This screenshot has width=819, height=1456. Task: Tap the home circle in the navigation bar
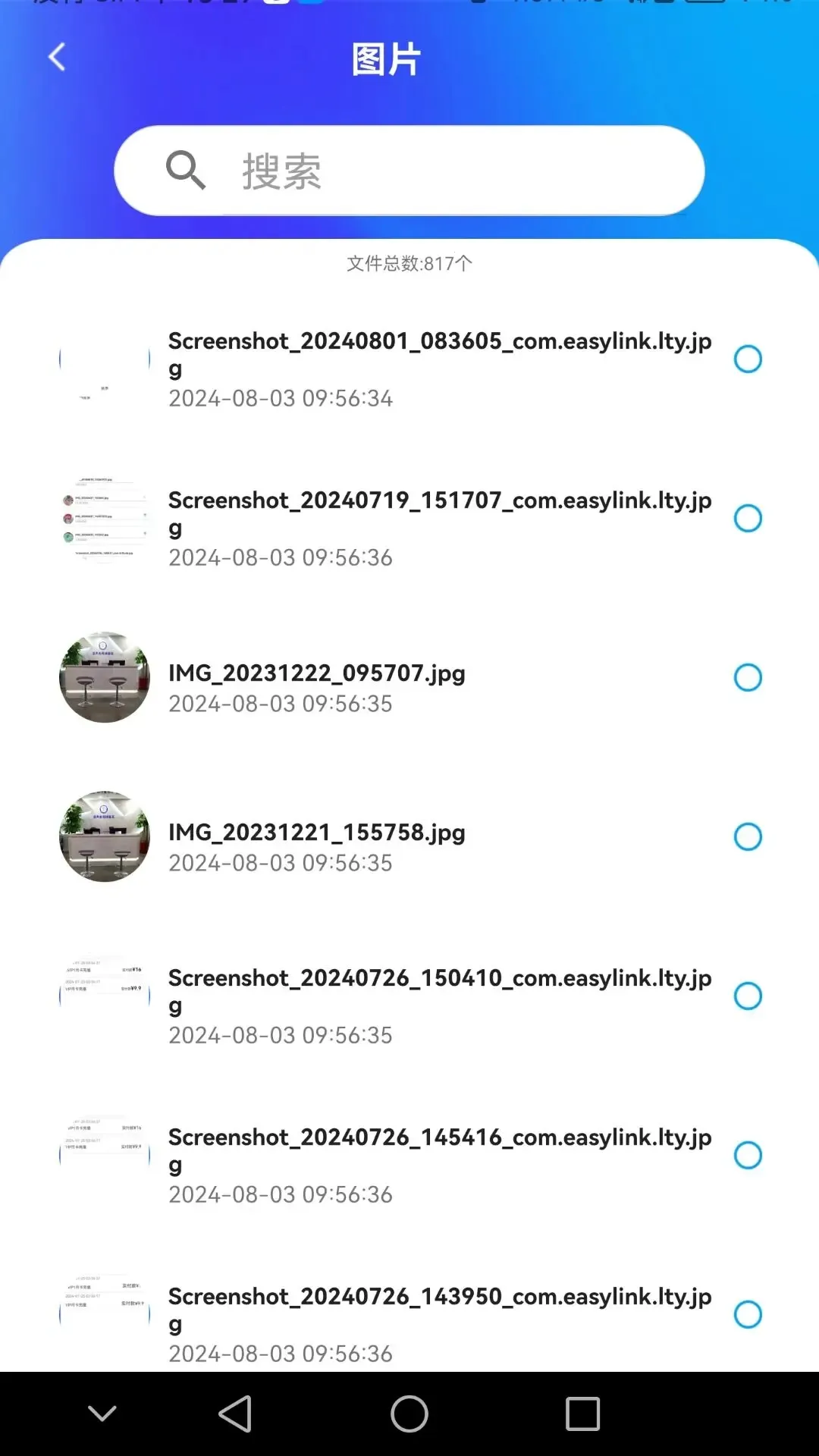click(x=409, y=1413)
